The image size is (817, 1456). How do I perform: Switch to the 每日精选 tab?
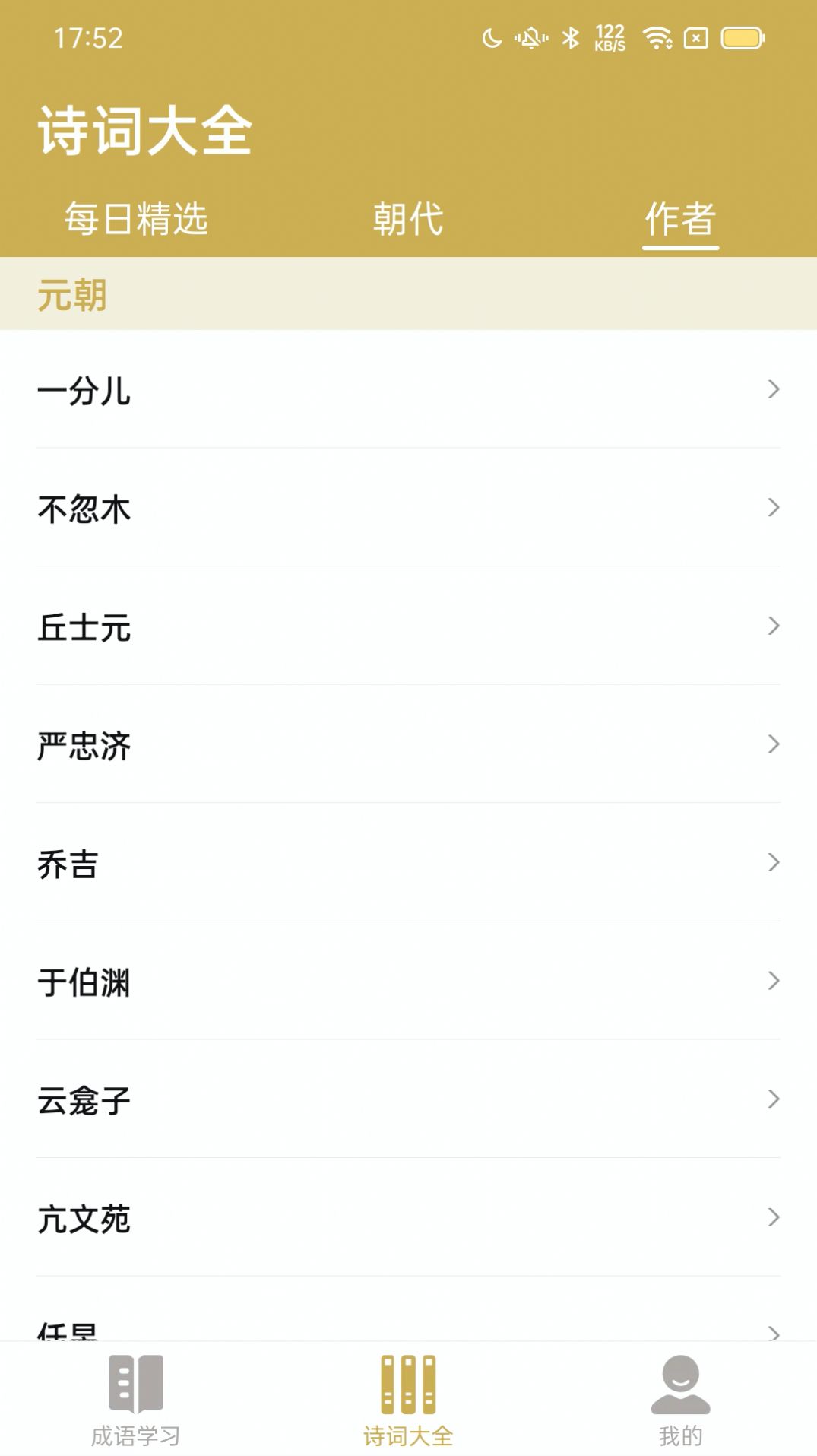point(137,219)
